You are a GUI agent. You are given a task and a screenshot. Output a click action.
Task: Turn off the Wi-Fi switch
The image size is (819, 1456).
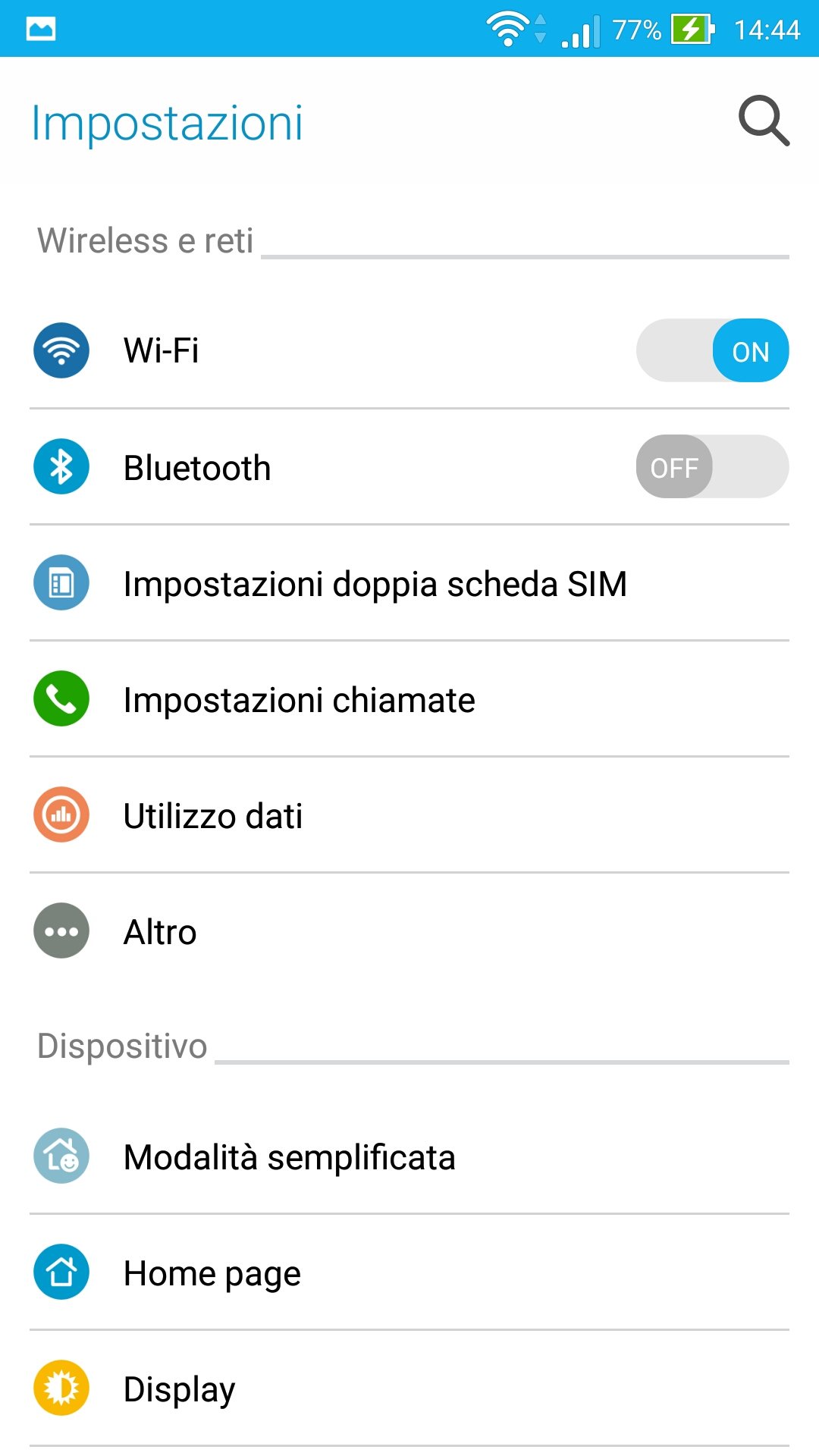(712, 350)
